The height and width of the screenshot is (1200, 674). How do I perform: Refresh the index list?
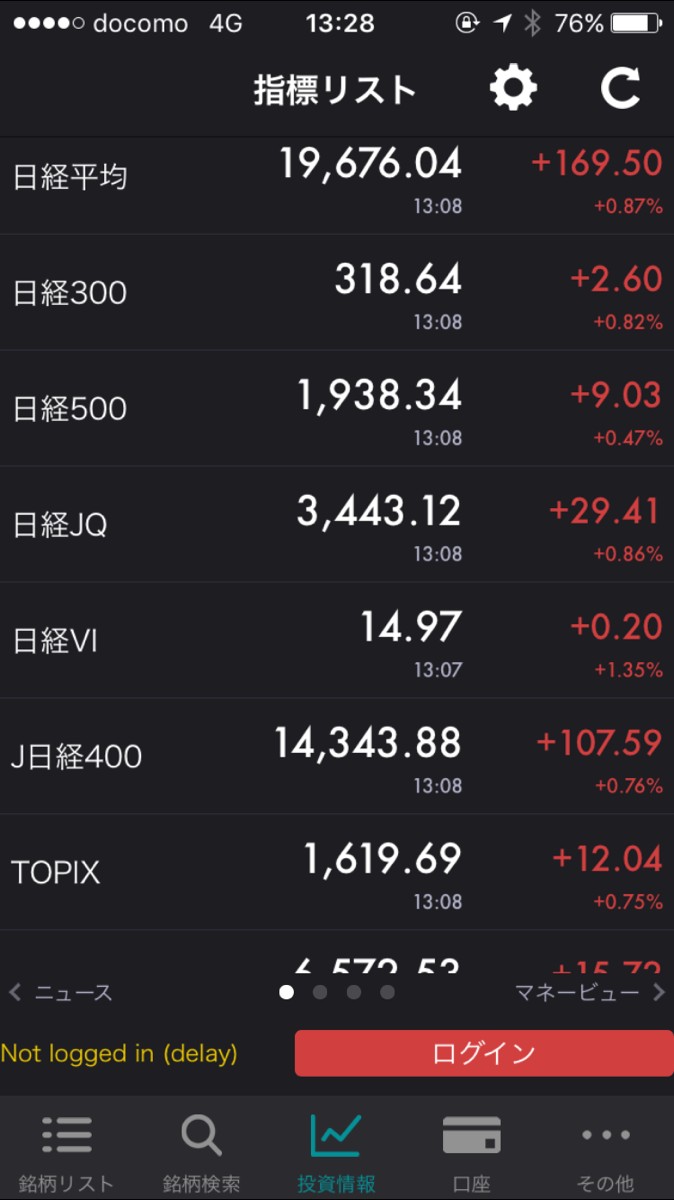(x=620, y=89)
